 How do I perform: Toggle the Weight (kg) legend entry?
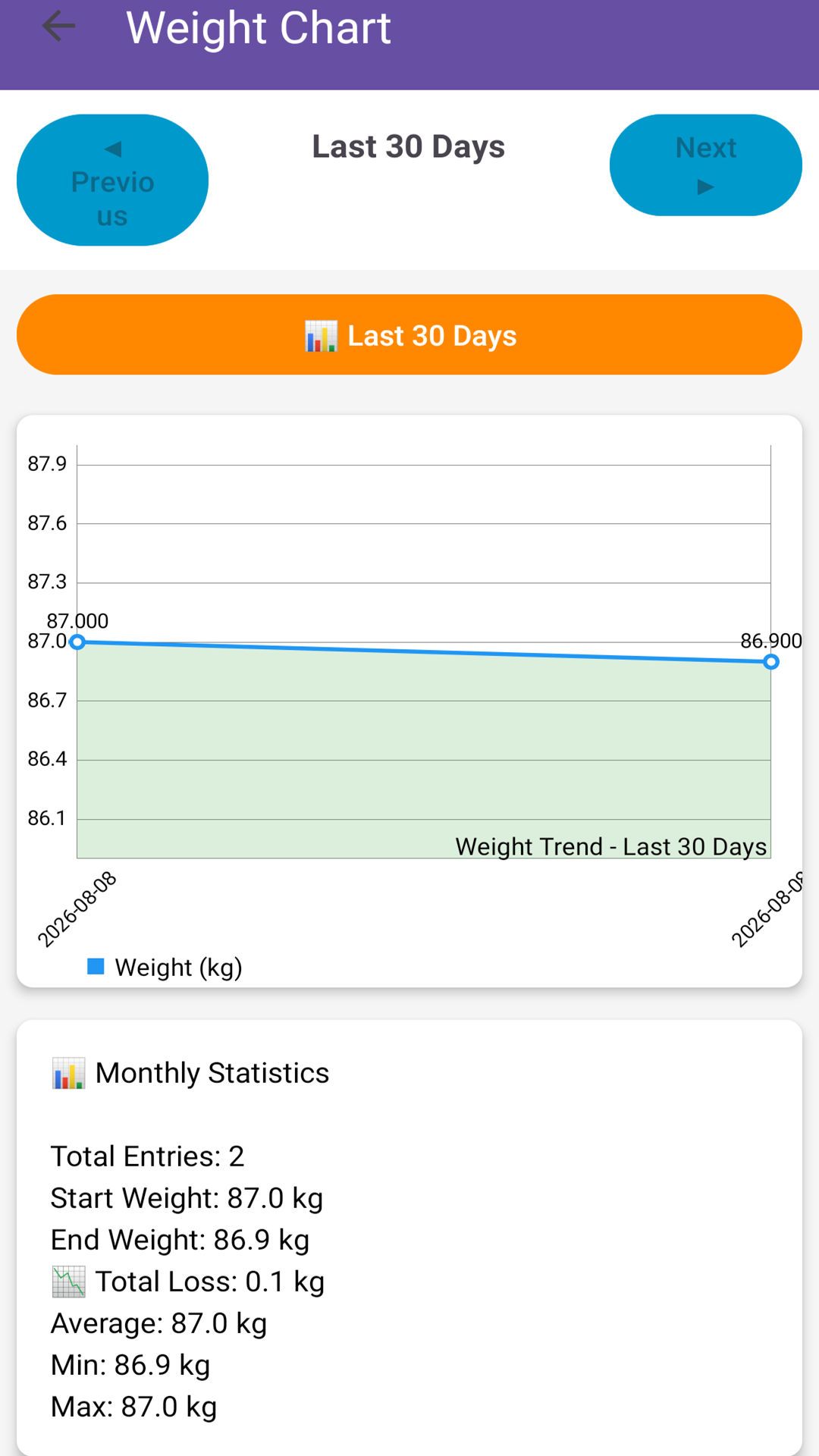(x=165, y=967)
